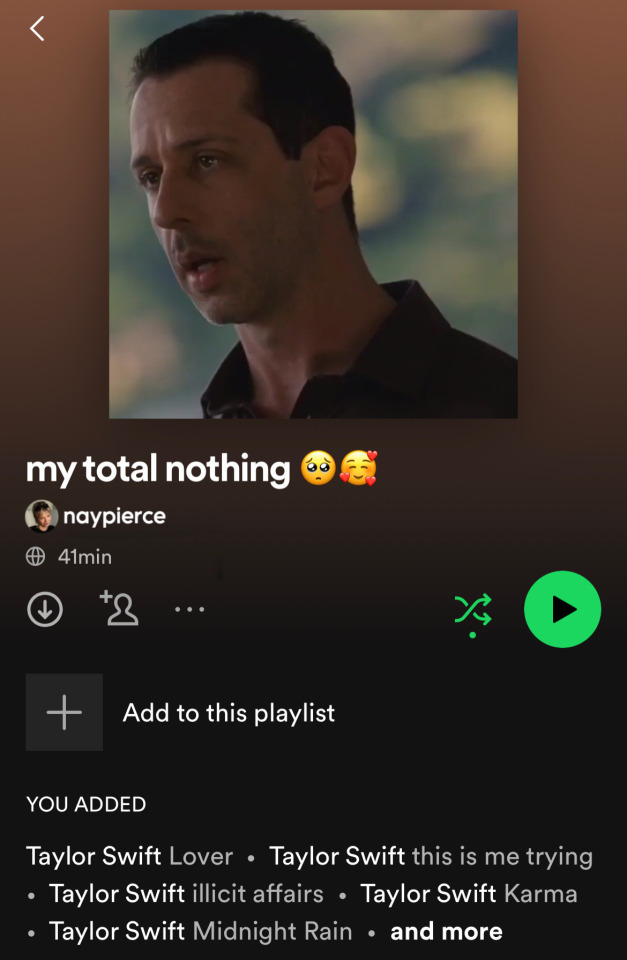Go back using the top arrow
Screen dimensions: 627x960
coord(37,29)
